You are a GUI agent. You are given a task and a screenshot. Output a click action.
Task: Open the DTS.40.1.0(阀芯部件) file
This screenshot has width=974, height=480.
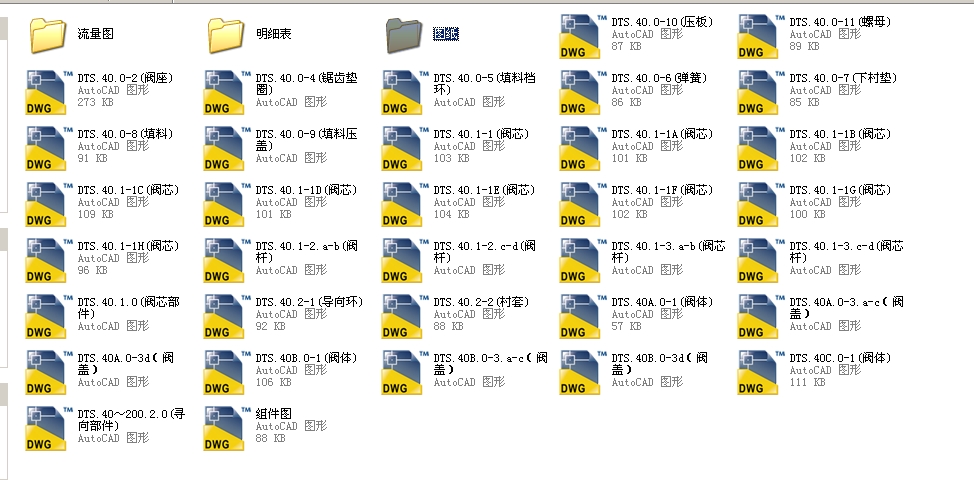(48, 315)
